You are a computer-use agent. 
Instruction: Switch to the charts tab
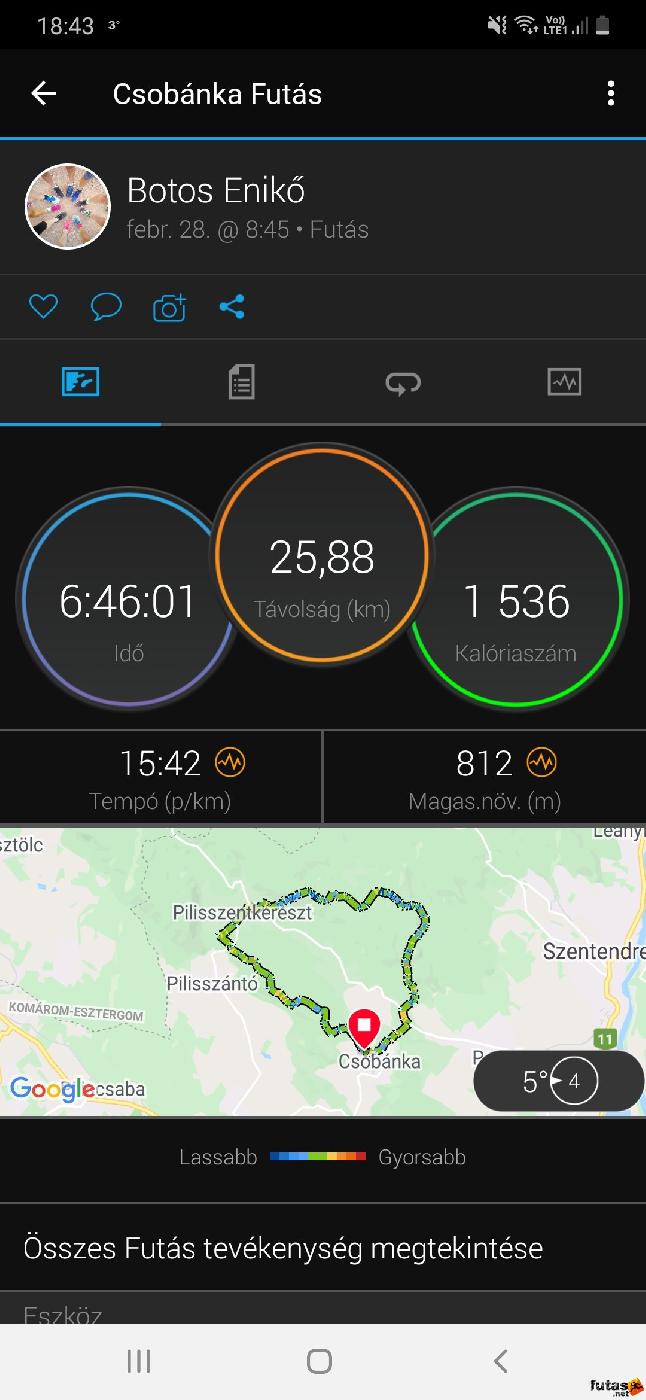click(x=564, y=382)
